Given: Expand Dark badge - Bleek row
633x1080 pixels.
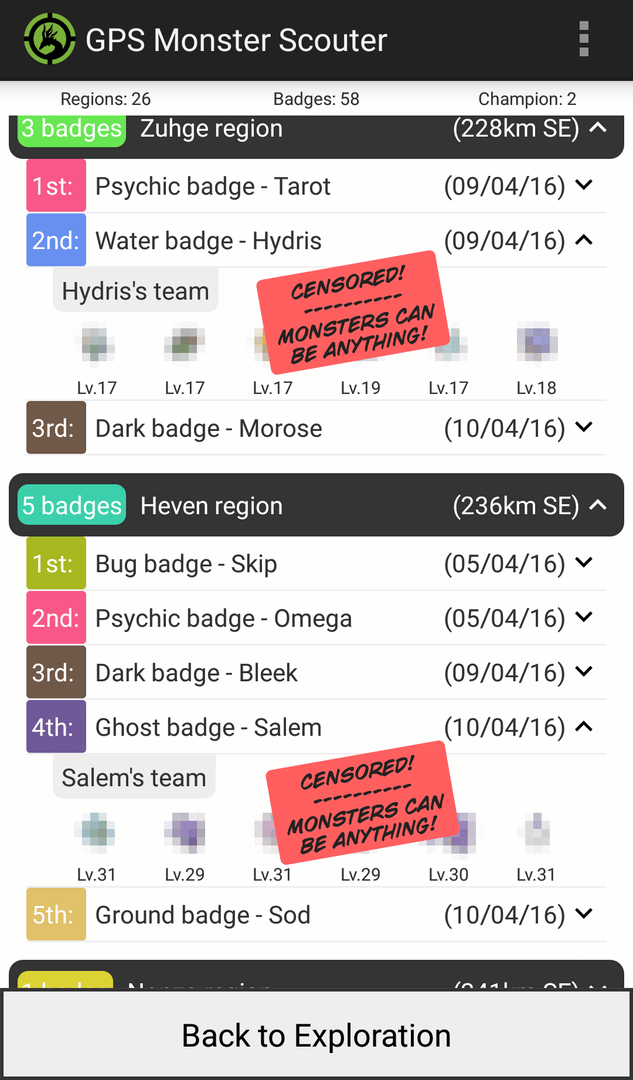Looking at the screenshot, I should (x=585, y=672).
